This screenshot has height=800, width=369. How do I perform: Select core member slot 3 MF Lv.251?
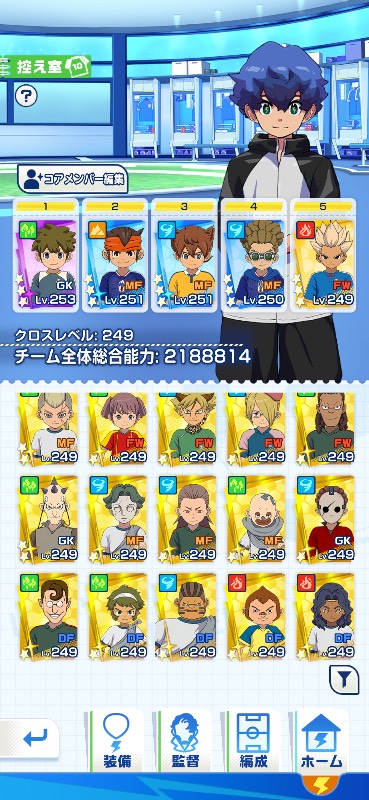tap(184, 255)
